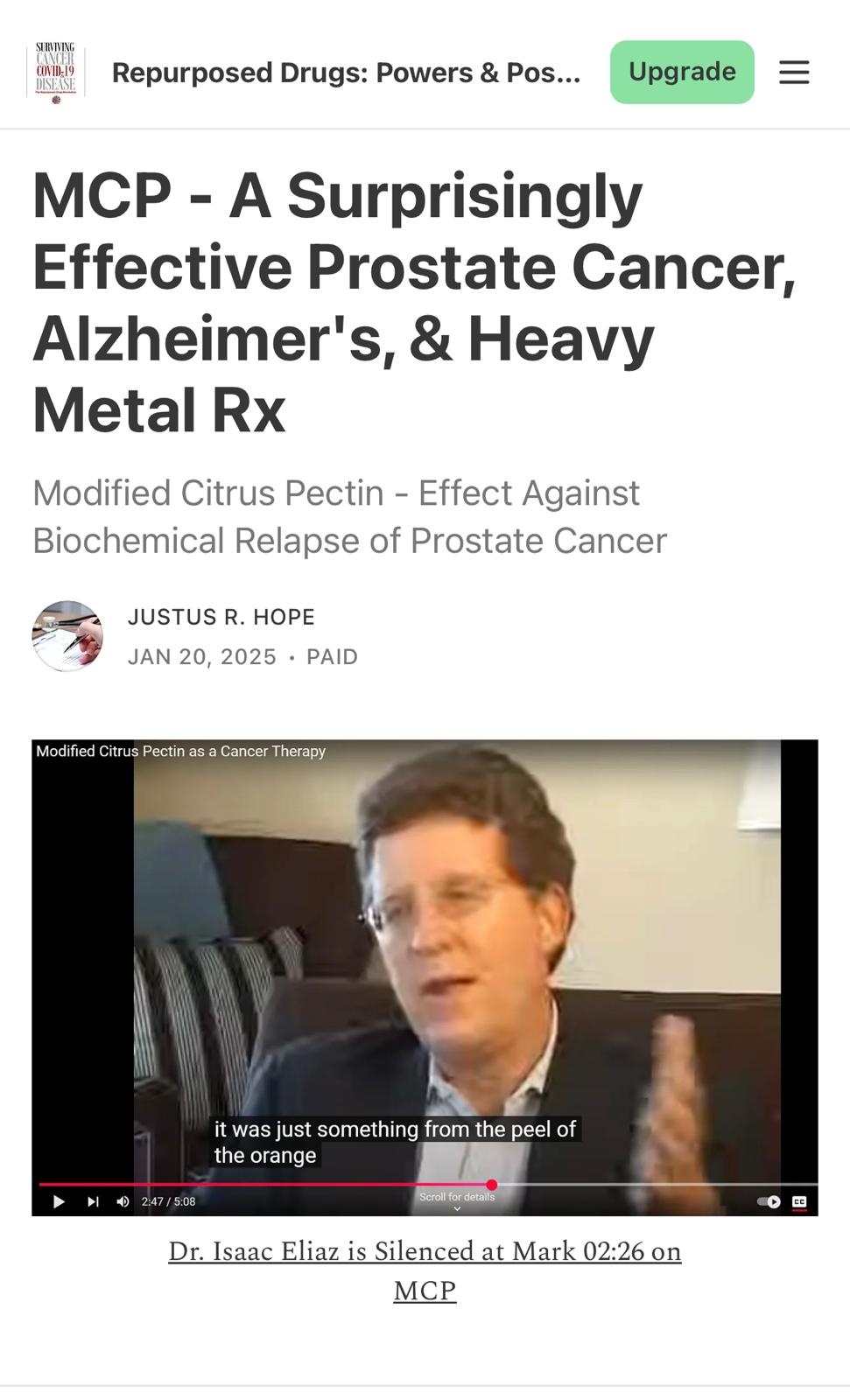
Task: Go to Repurposed Drugs publication home
Action: pyautogui.click(x=346, y=73)
